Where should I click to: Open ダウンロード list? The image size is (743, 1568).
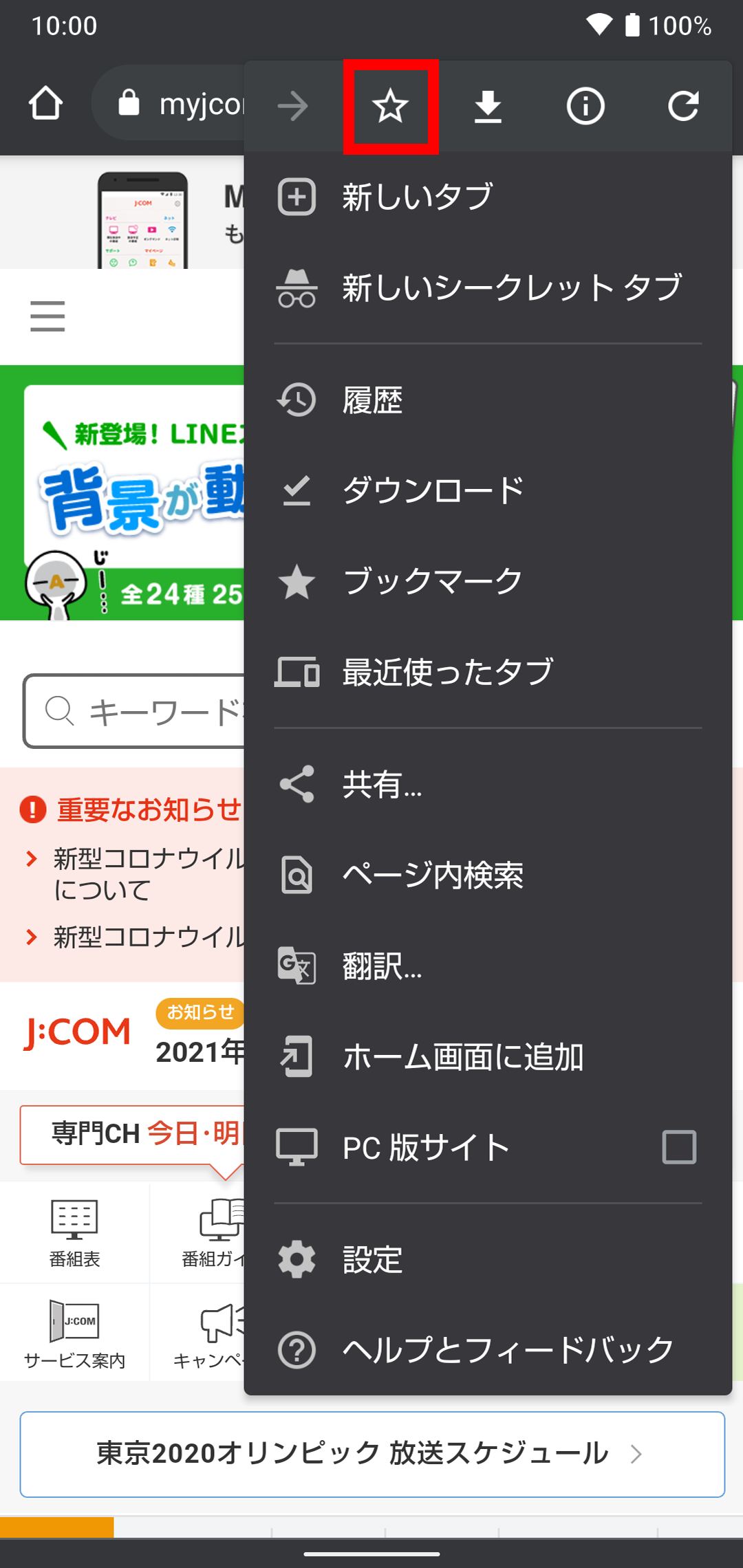[488, 490]
